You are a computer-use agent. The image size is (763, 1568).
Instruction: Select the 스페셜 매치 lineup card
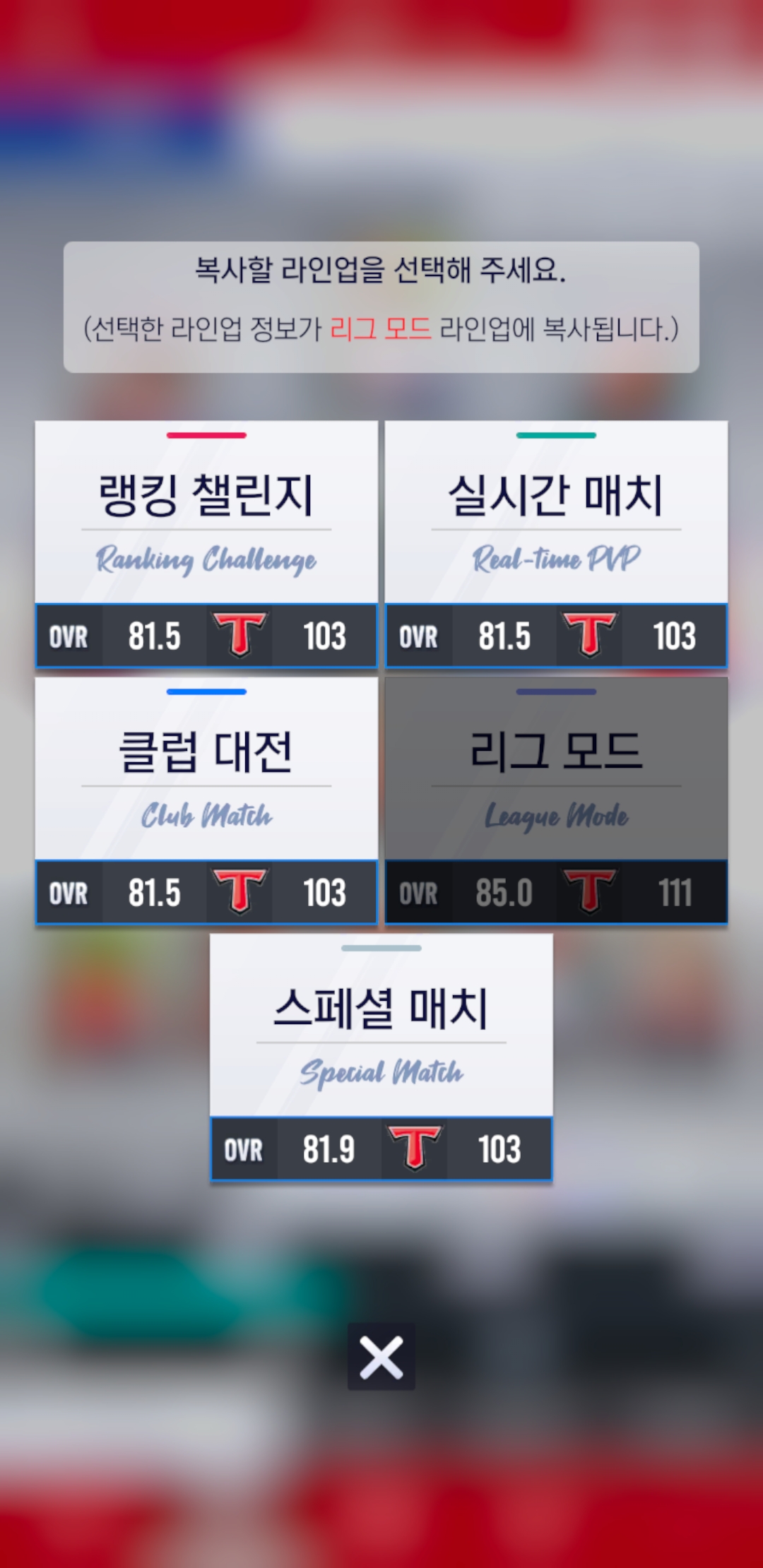pos(381,1057)
